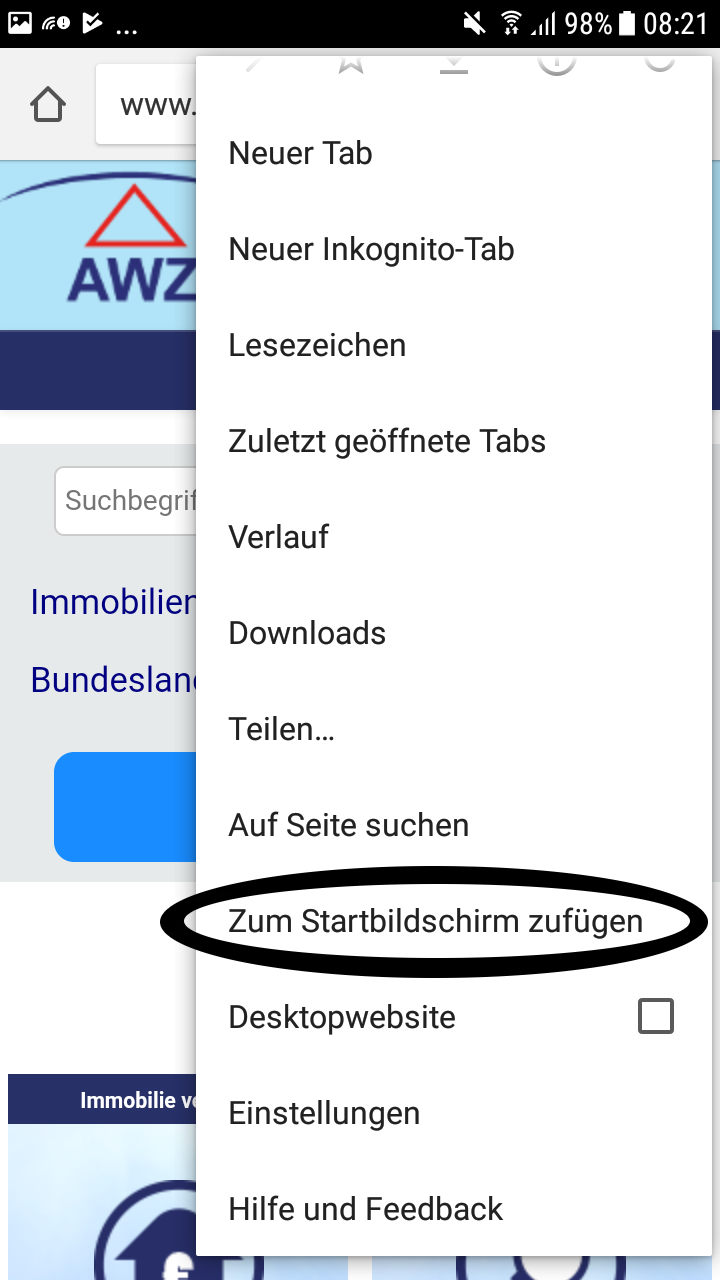720x1280 pixels.
Task: Open Downloads from the menu
Action: tap(307, 633)
